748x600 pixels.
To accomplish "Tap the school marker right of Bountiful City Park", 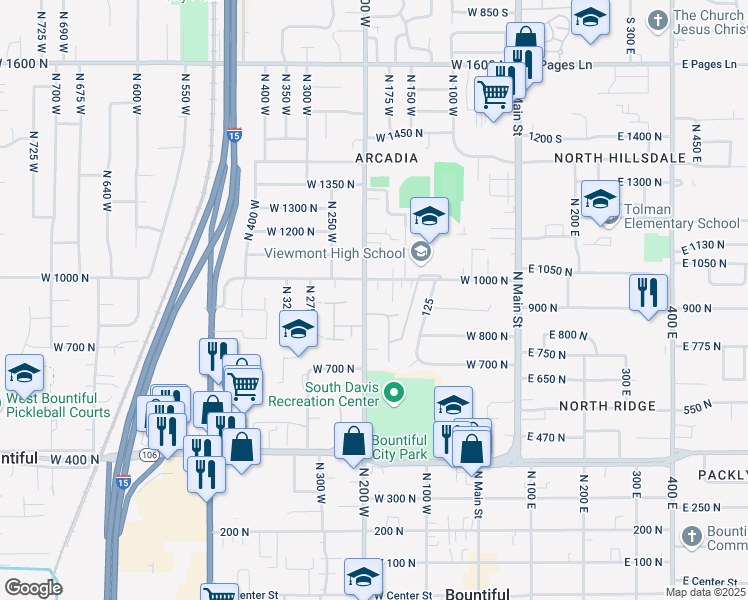I will pyautogui.click(x=453, y=403).
